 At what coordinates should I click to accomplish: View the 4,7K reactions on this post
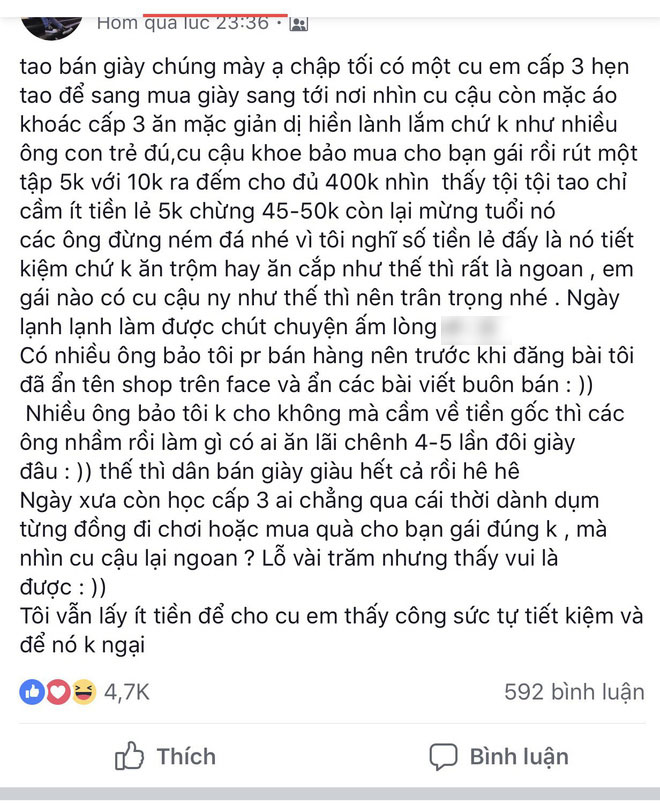[85, 691]
